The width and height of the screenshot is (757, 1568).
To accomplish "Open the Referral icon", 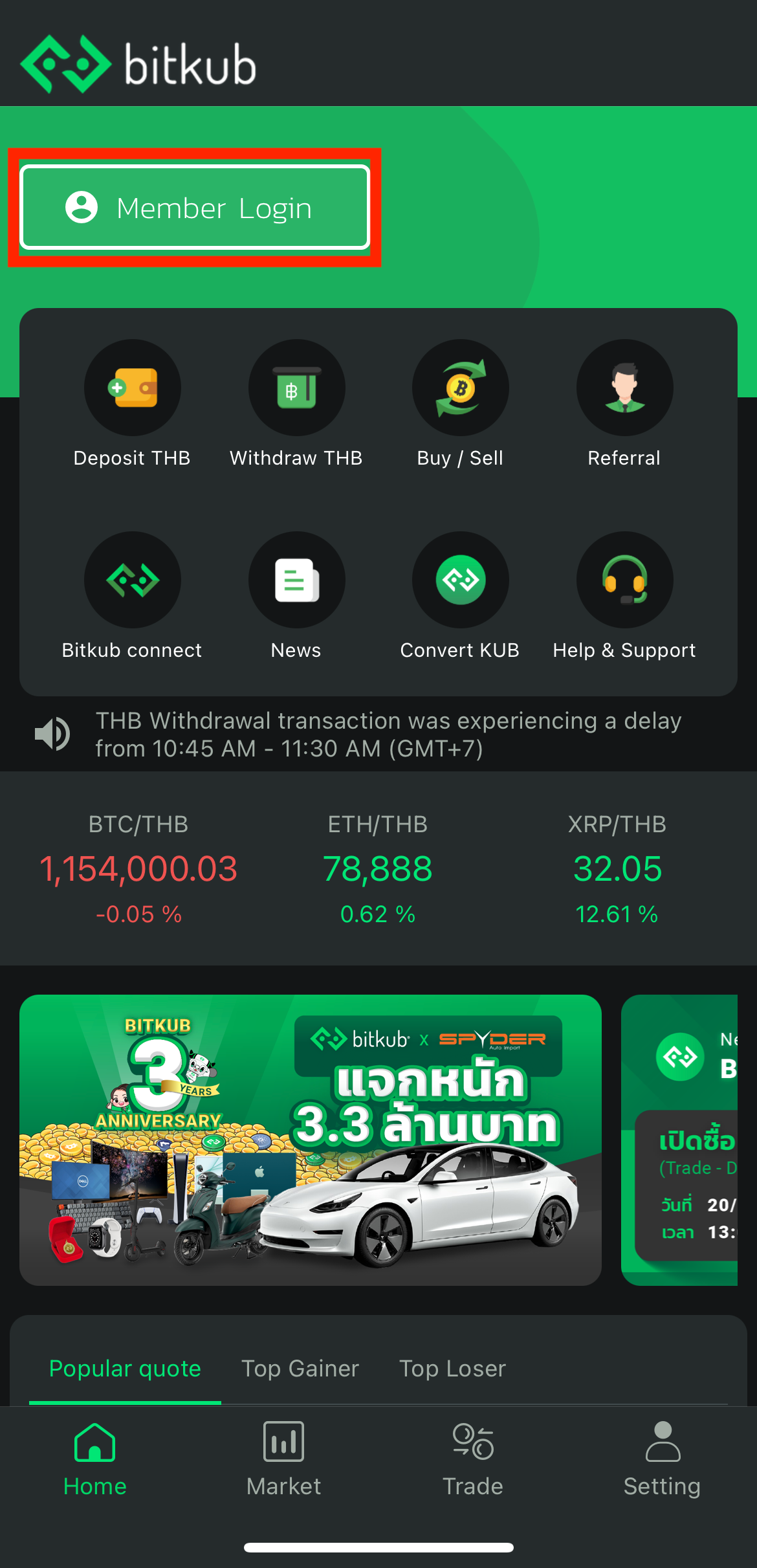I will click(x=623, y=387).
